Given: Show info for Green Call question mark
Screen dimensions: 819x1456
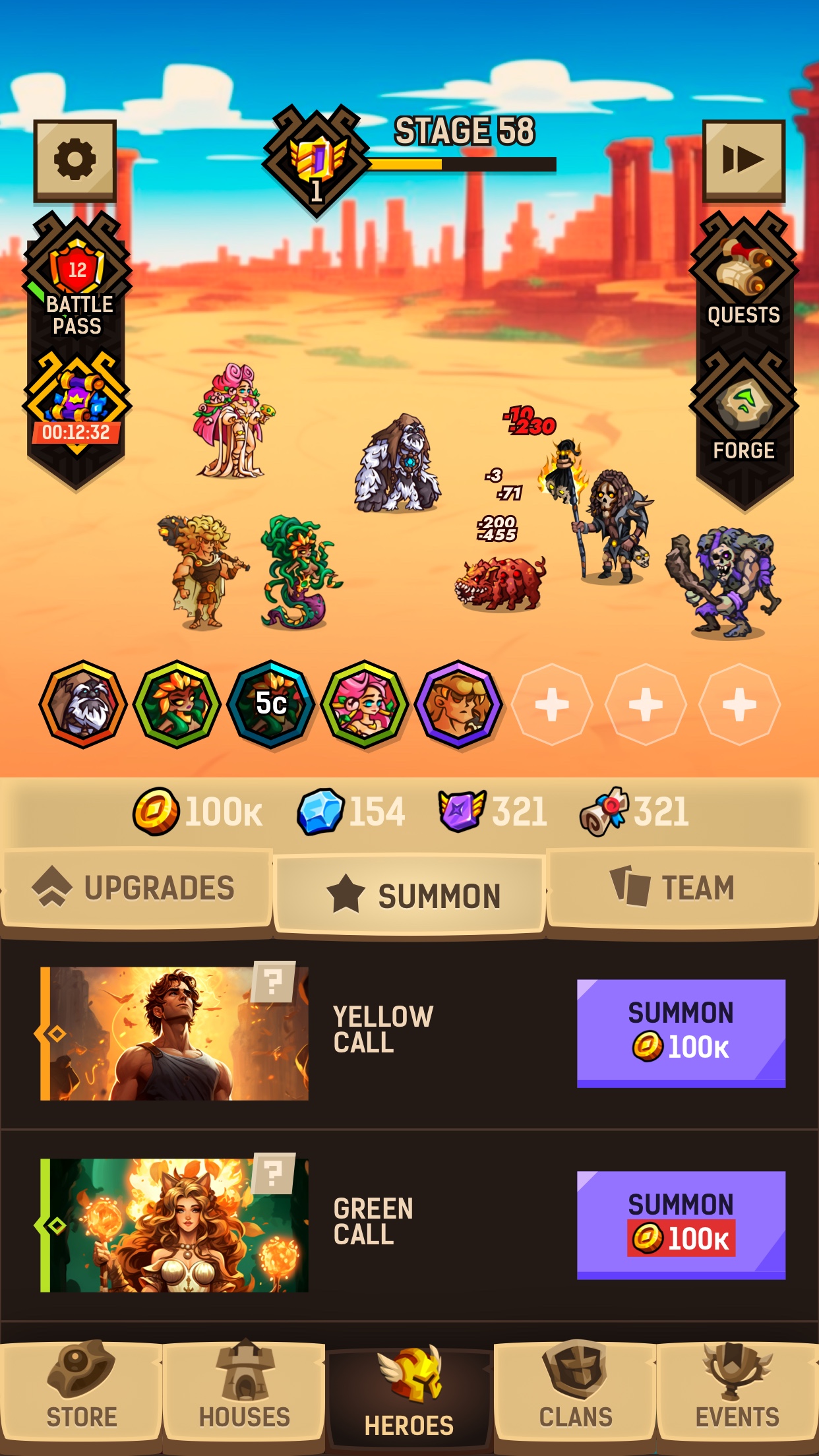Looking at the screenshot, I should pyautogui.click(x=274, y=1174).
